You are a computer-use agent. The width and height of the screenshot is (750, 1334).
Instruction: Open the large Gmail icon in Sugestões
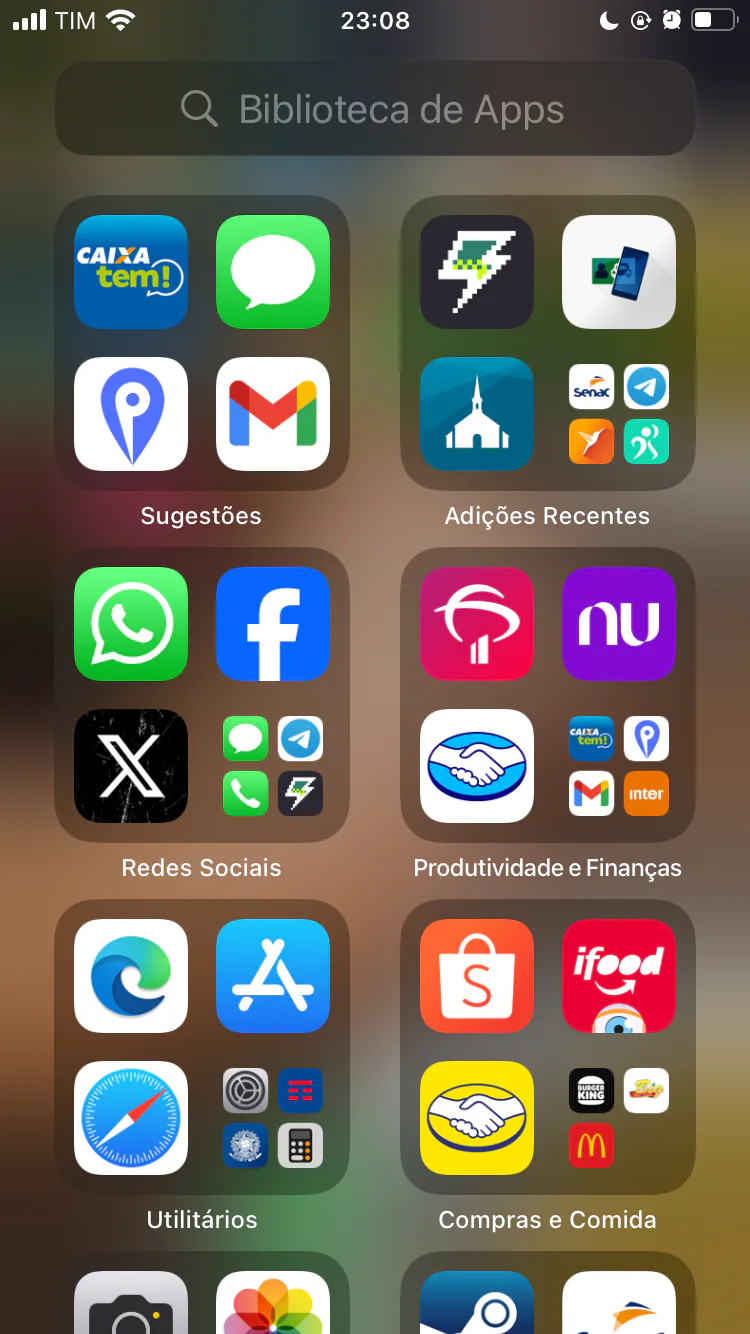[x=273, y=414]
